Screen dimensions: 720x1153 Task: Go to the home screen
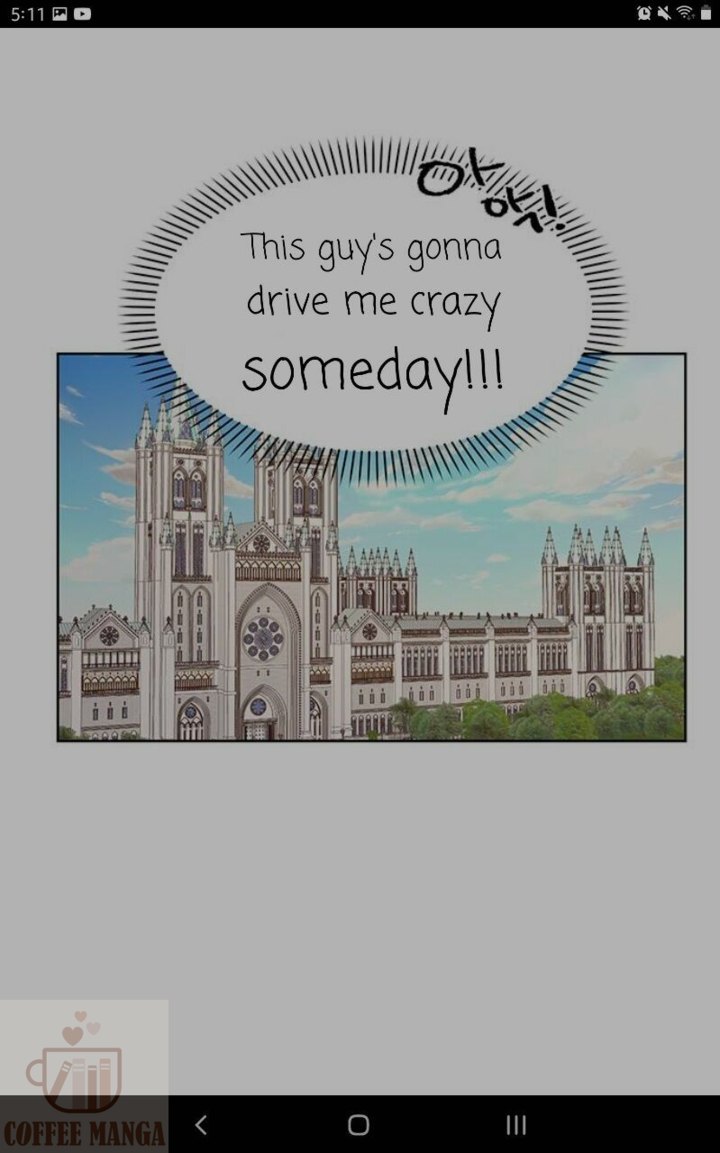click(x=358, y=1124)
